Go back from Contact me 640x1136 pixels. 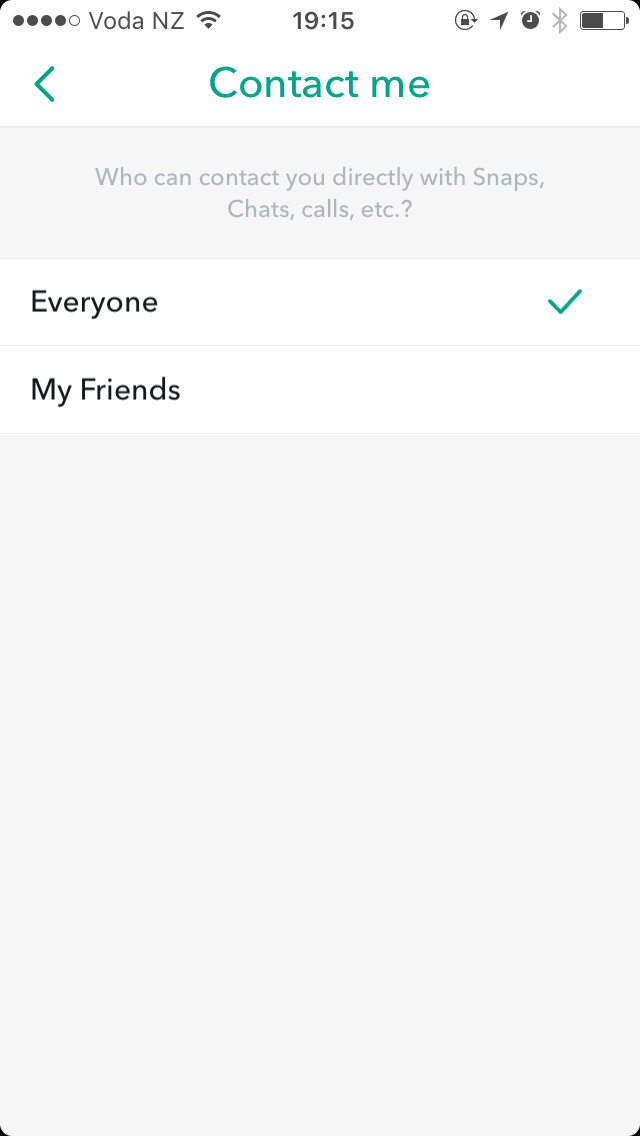[44, 84]
